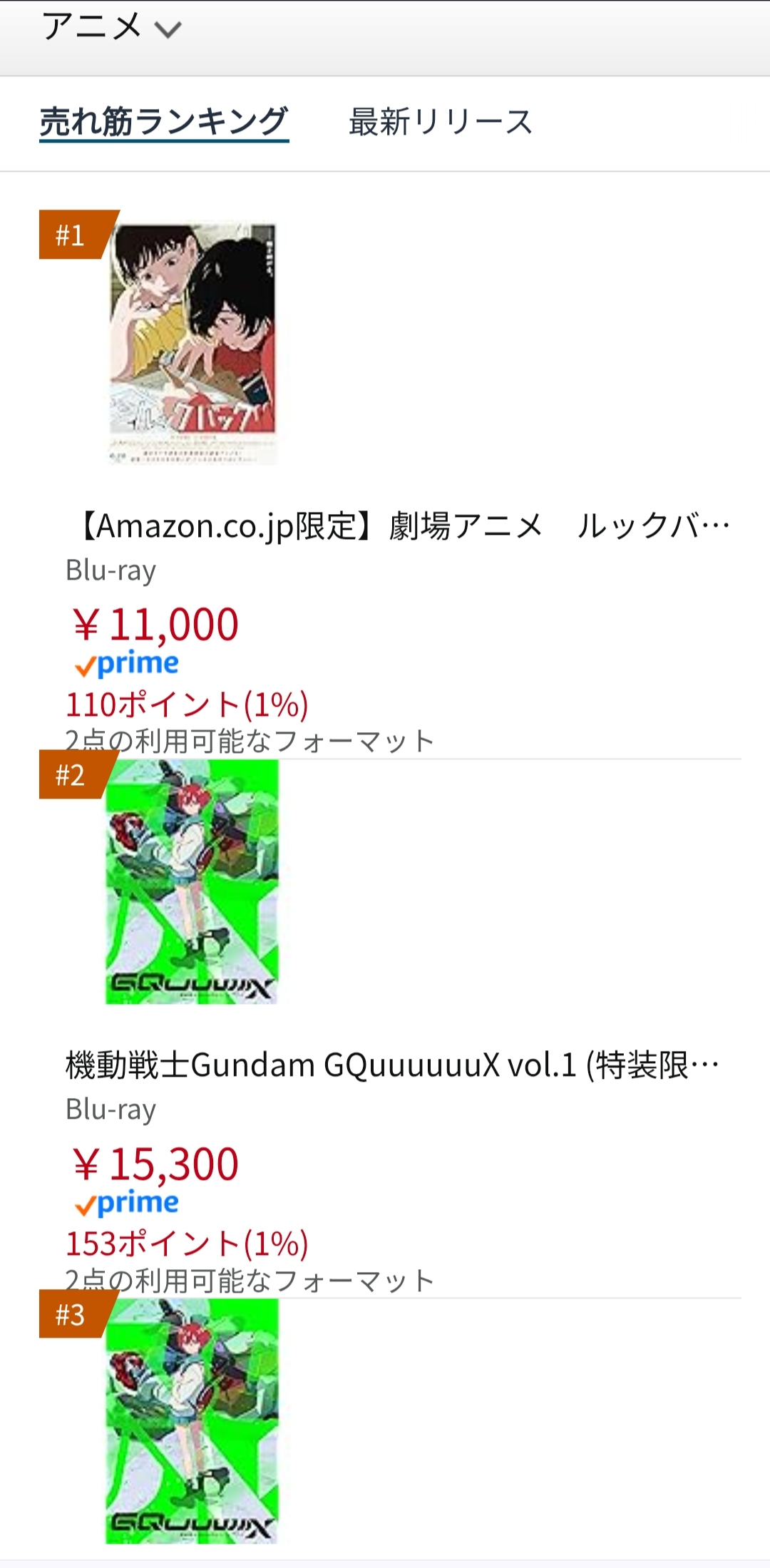
Task: Expand the アニメ category dropdown
Action: (111, 29)
